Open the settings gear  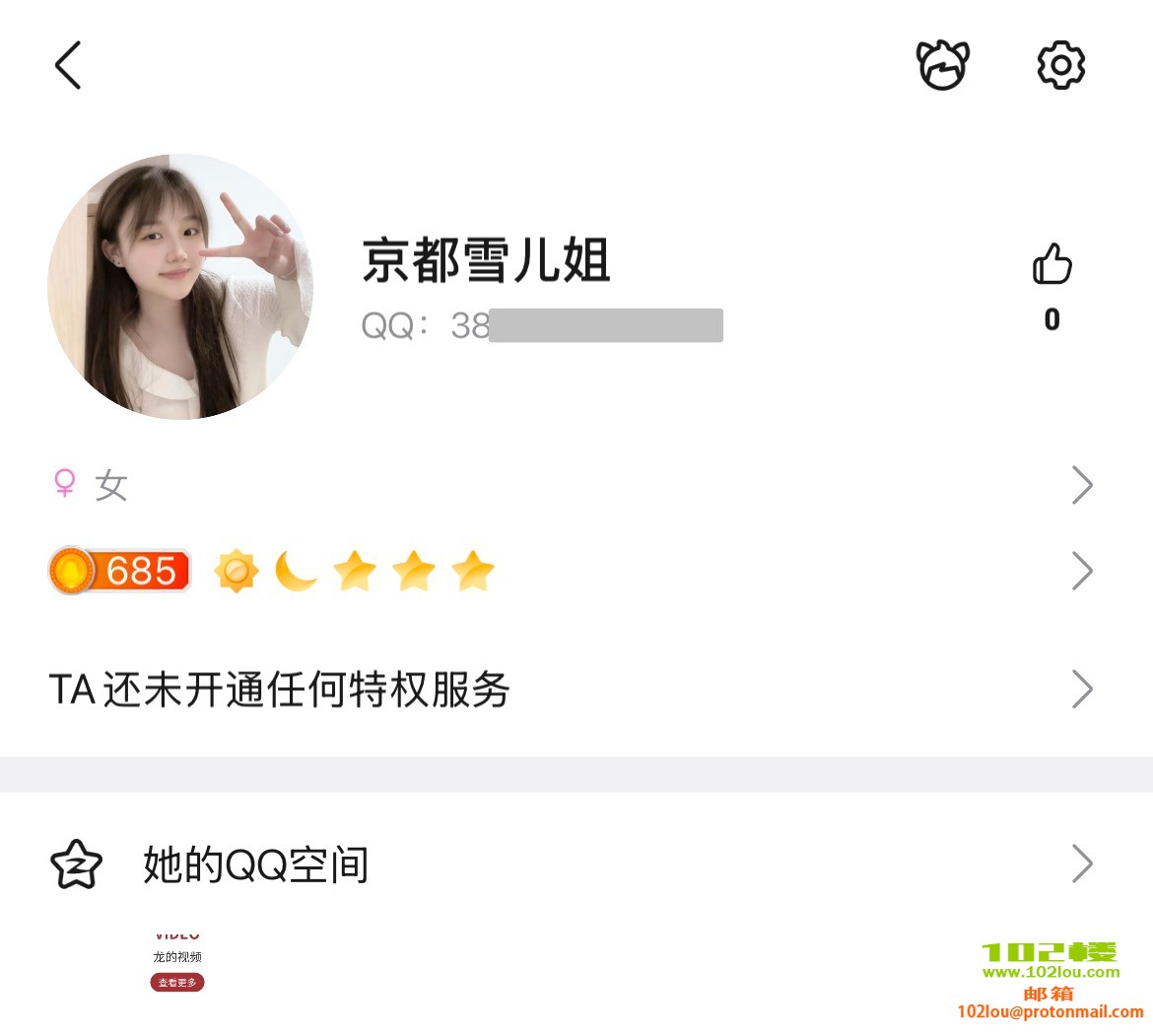pyautogui.click(x=1061, y=65)
